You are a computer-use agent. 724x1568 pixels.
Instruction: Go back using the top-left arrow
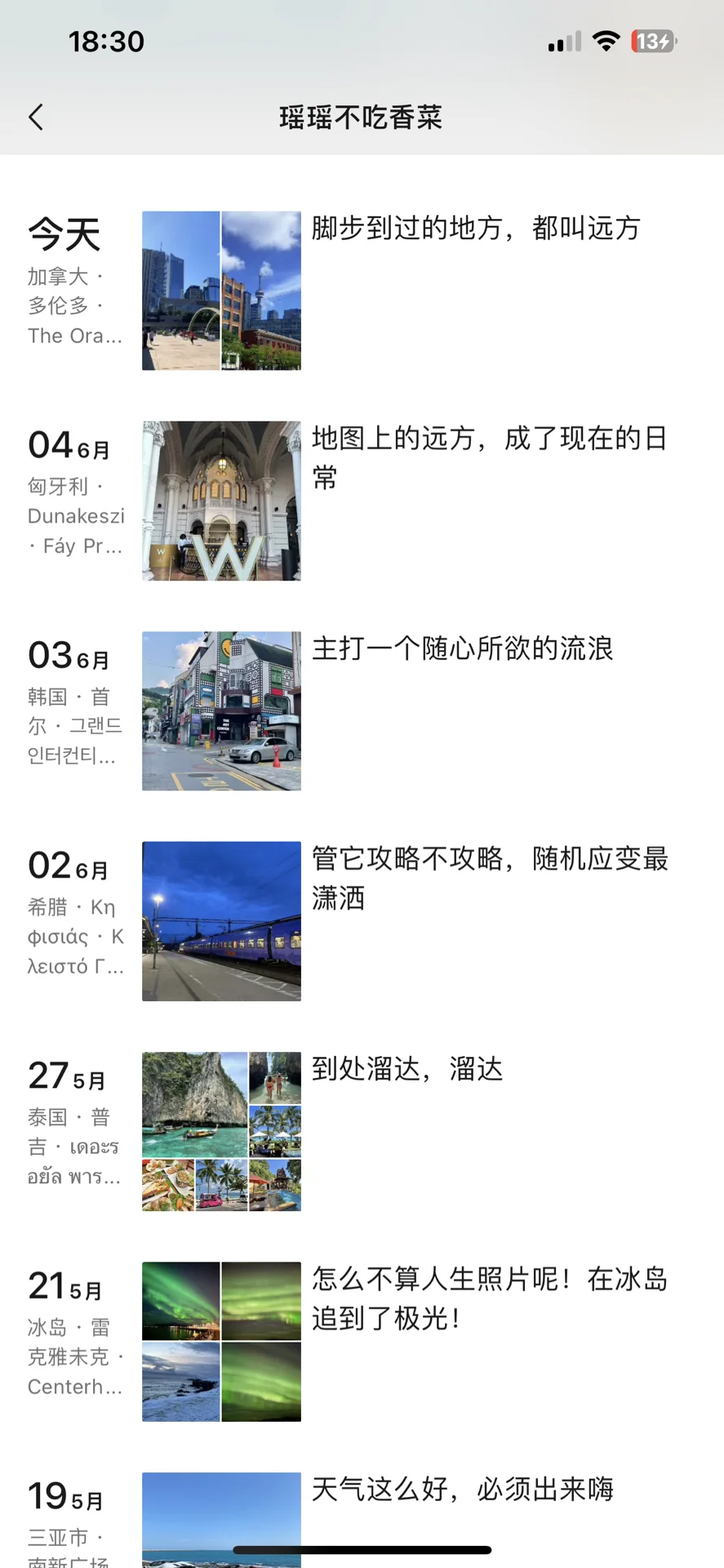click(x=36, y=118)
